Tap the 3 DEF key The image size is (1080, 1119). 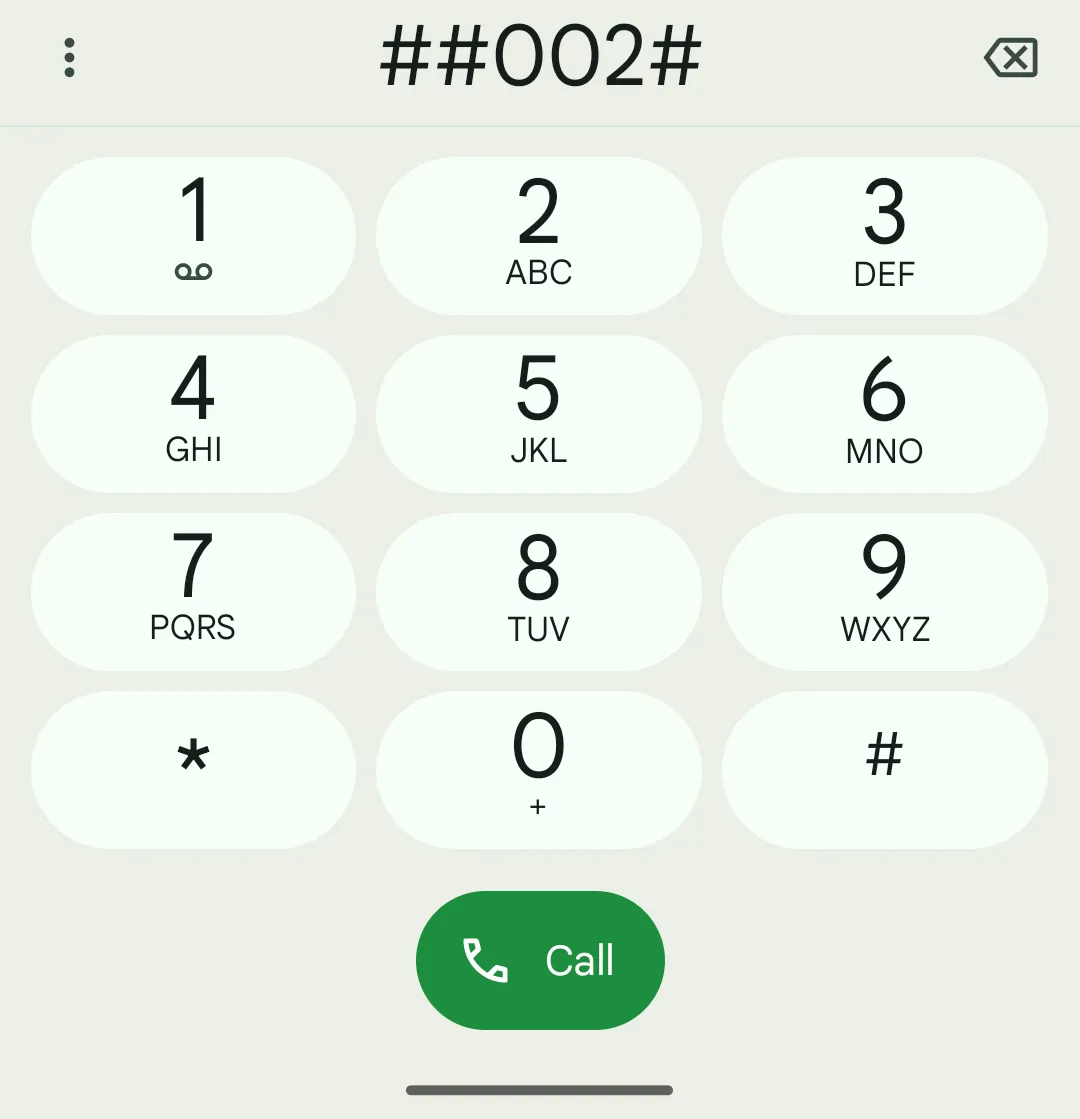coord(884,236)
